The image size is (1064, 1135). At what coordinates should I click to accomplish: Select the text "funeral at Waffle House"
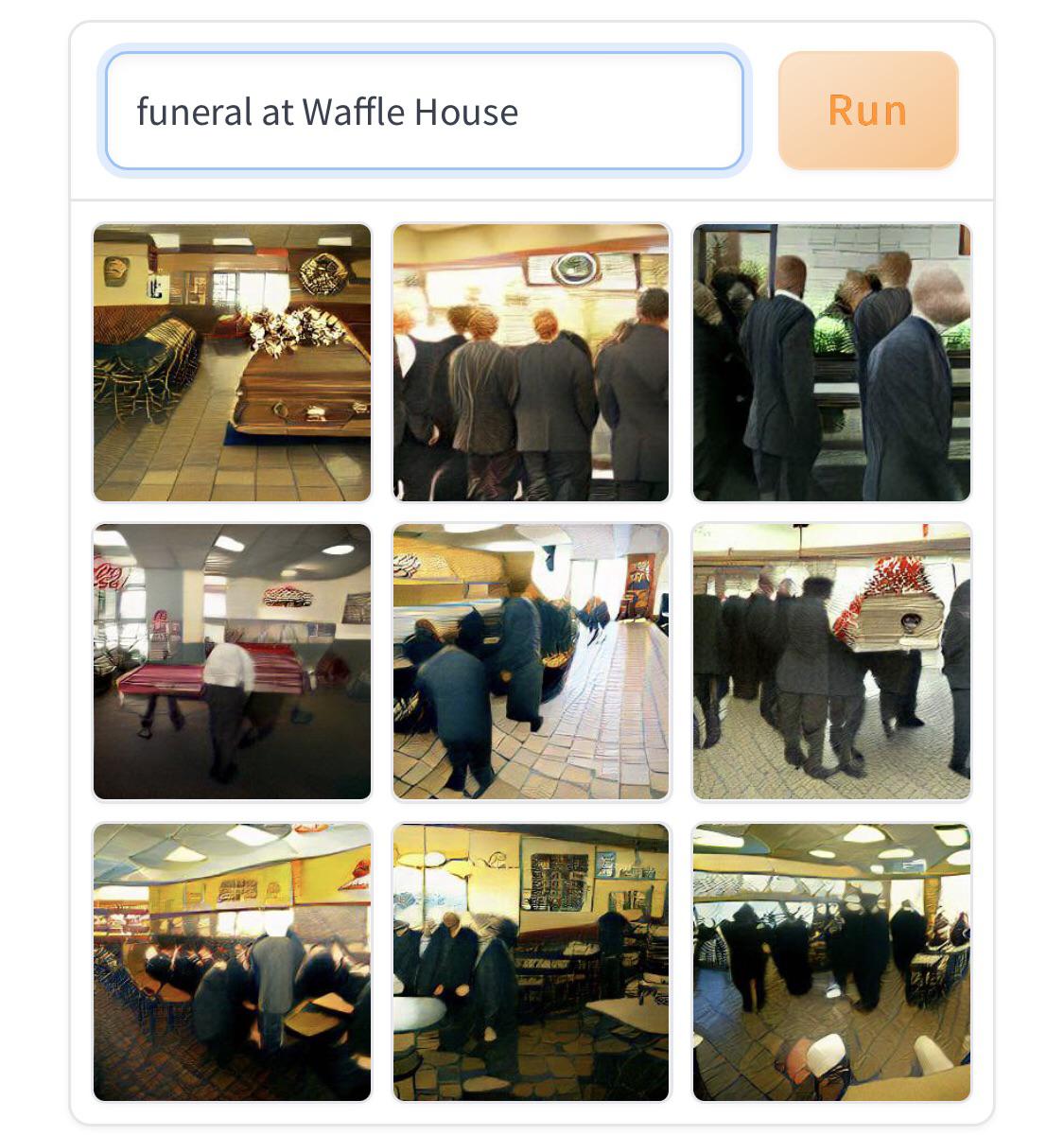(x=326, y=111)
